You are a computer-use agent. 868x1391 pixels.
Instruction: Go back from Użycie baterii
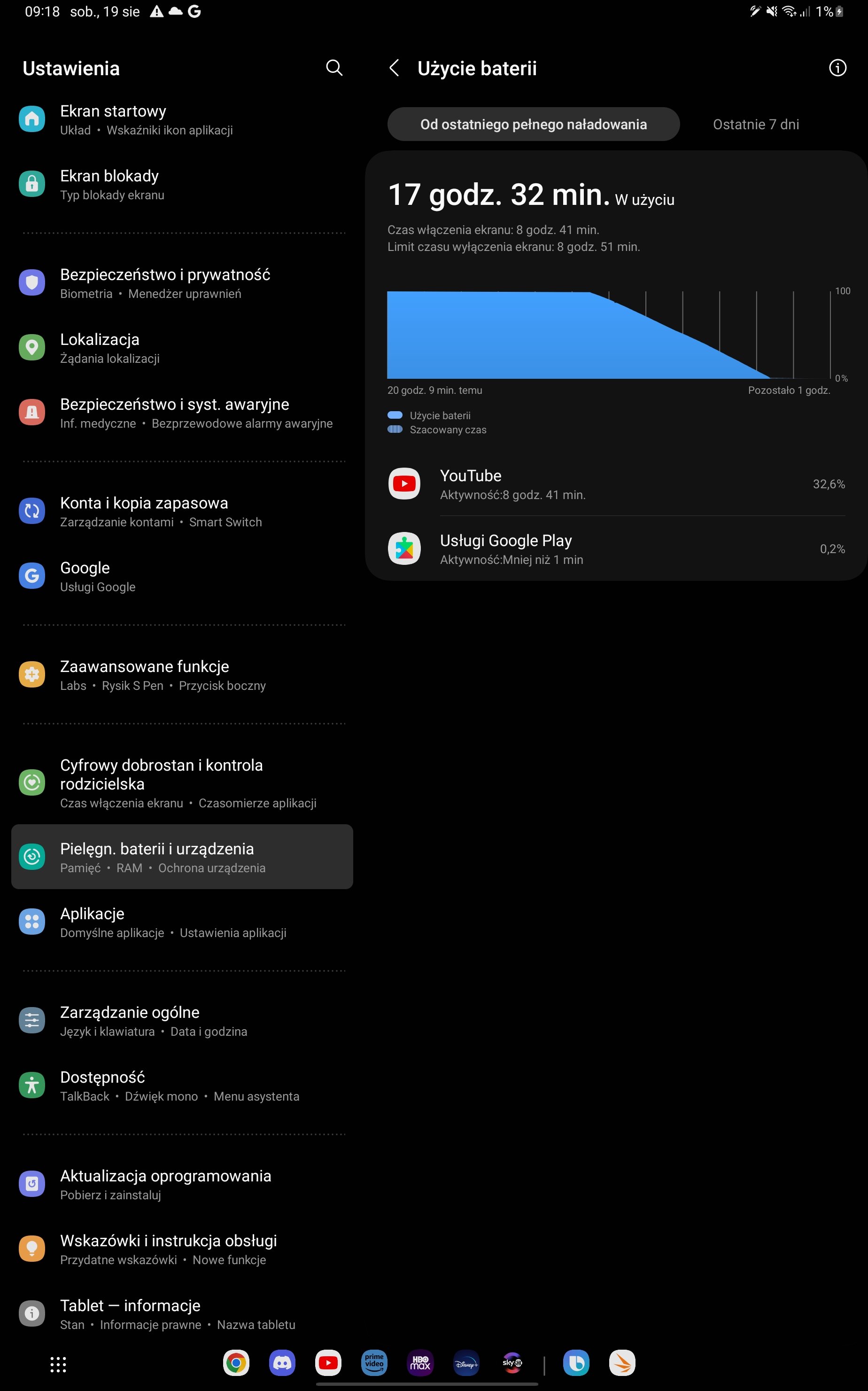[x=395, y=68]
